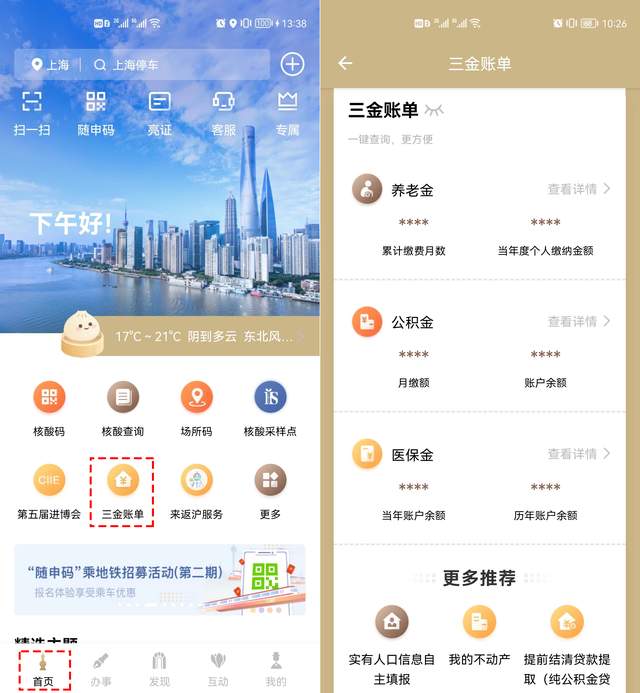640x693 pixels.
Task: Reveal hidden amounts with eye icon
Action: pos(434,110)
